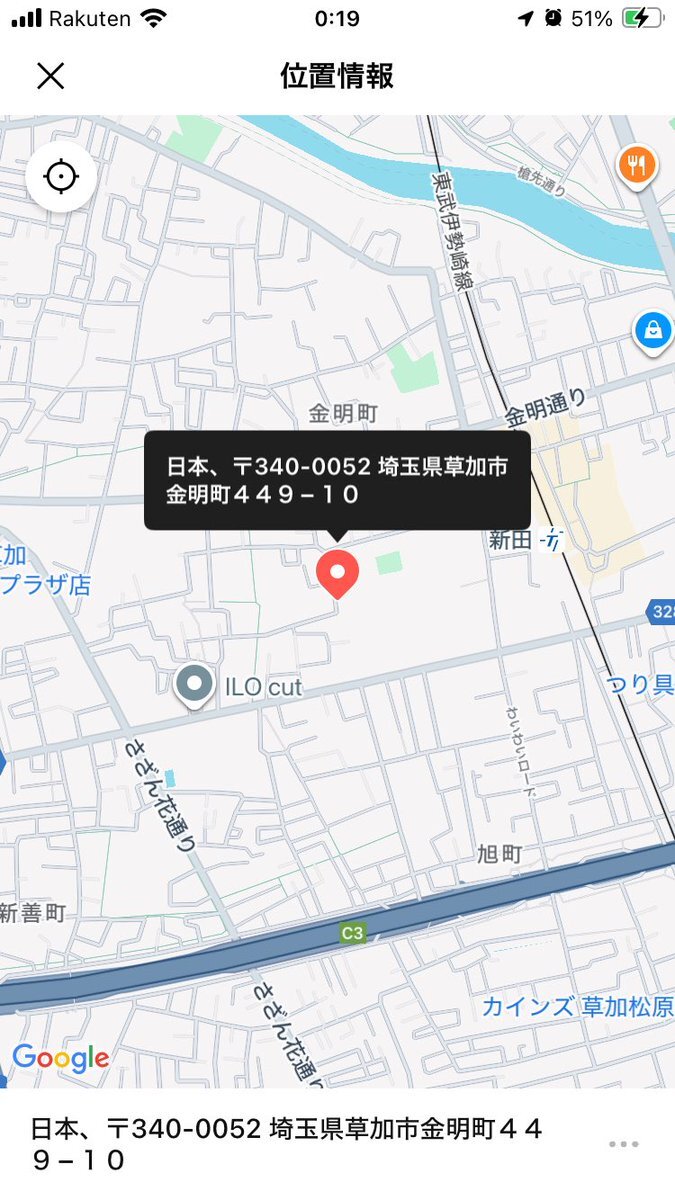Open the three-dot menu beside the address

click(x=622, y=1144)
